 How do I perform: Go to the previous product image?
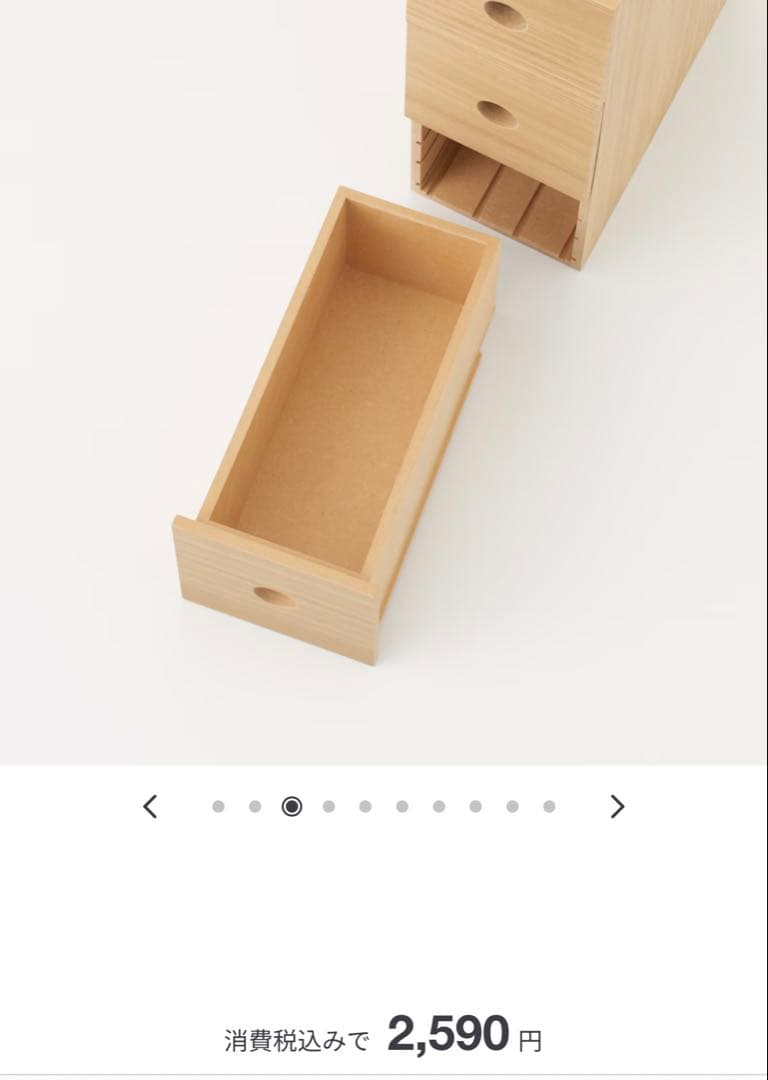click(150, 806)
